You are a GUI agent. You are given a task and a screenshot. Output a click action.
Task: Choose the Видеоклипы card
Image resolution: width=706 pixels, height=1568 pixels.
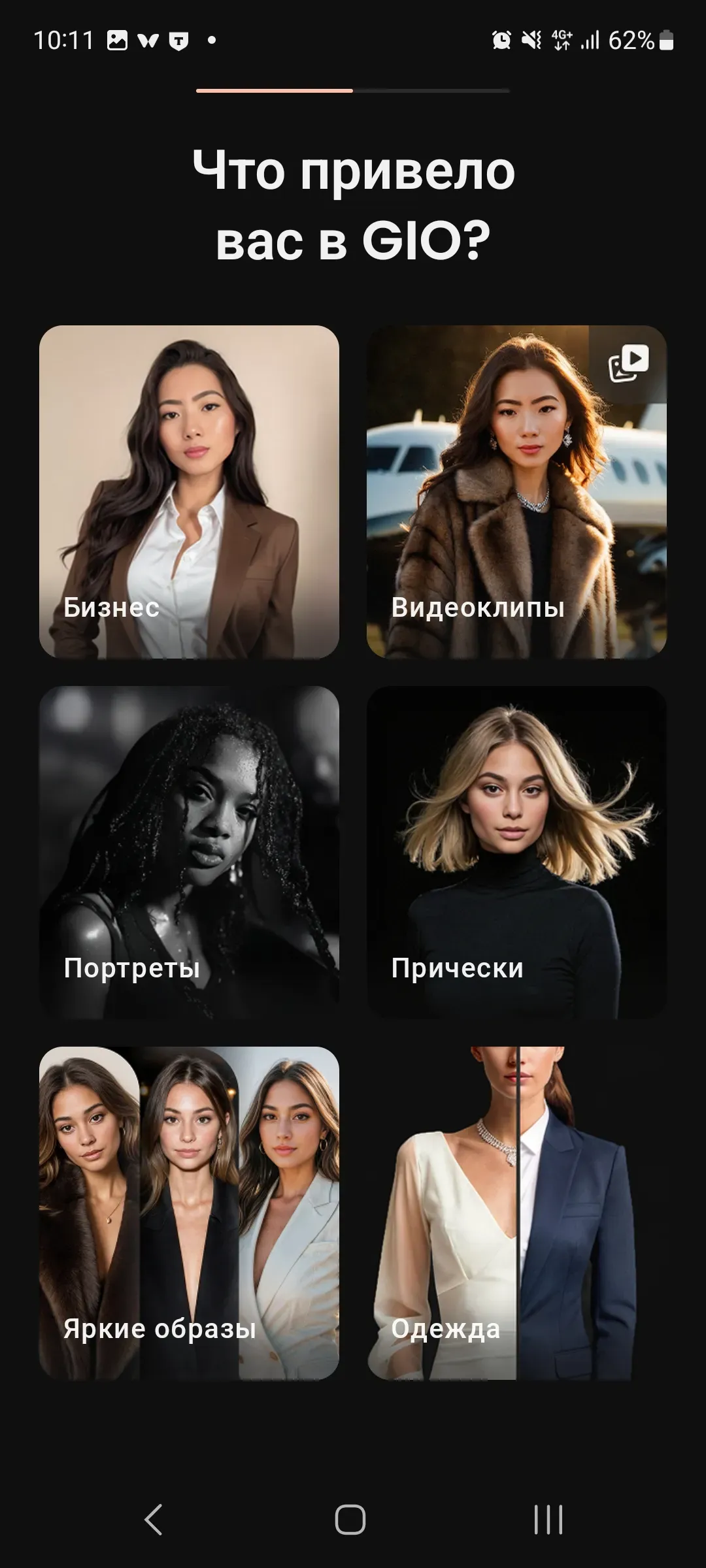click(x=516, y=491)
